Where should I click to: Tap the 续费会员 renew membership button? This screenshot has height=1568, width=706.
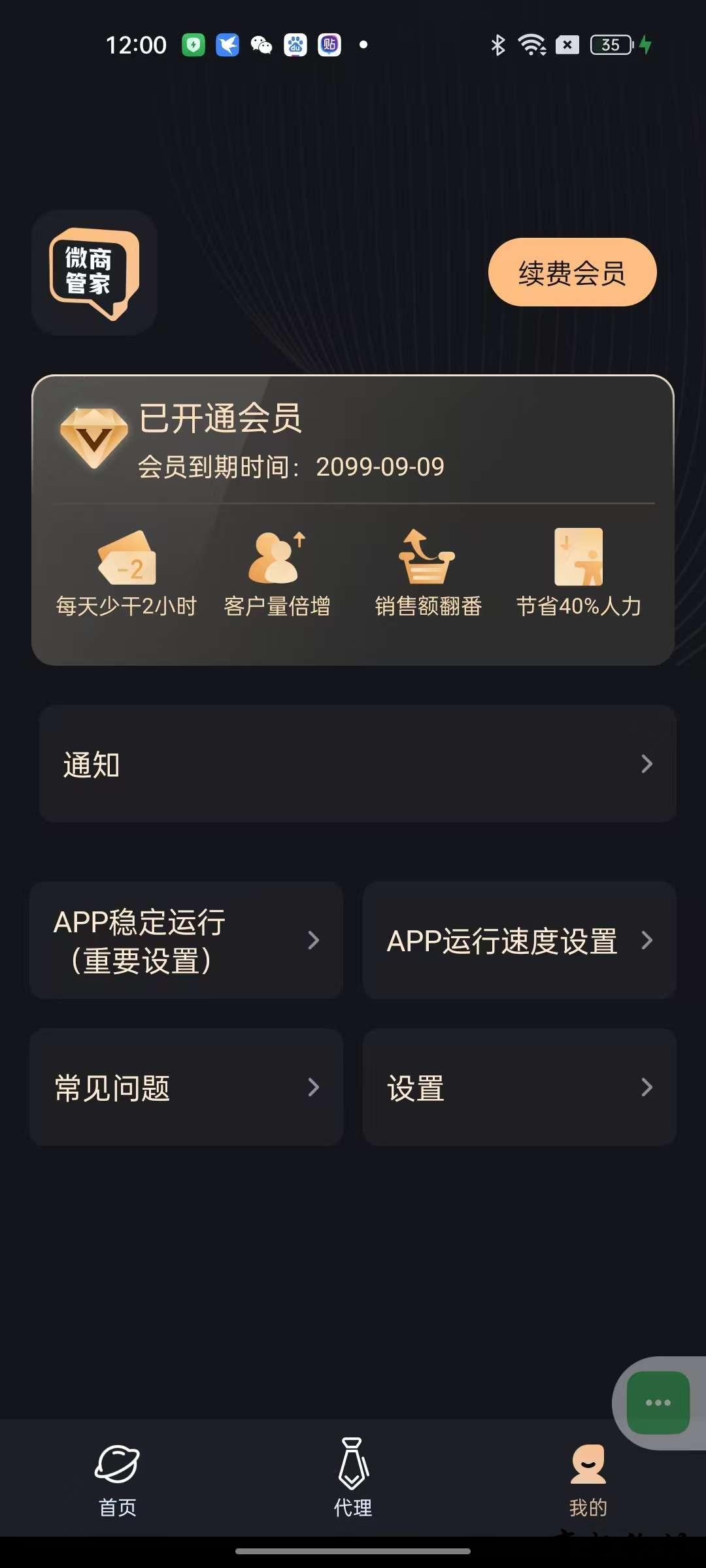coord(572,272)
